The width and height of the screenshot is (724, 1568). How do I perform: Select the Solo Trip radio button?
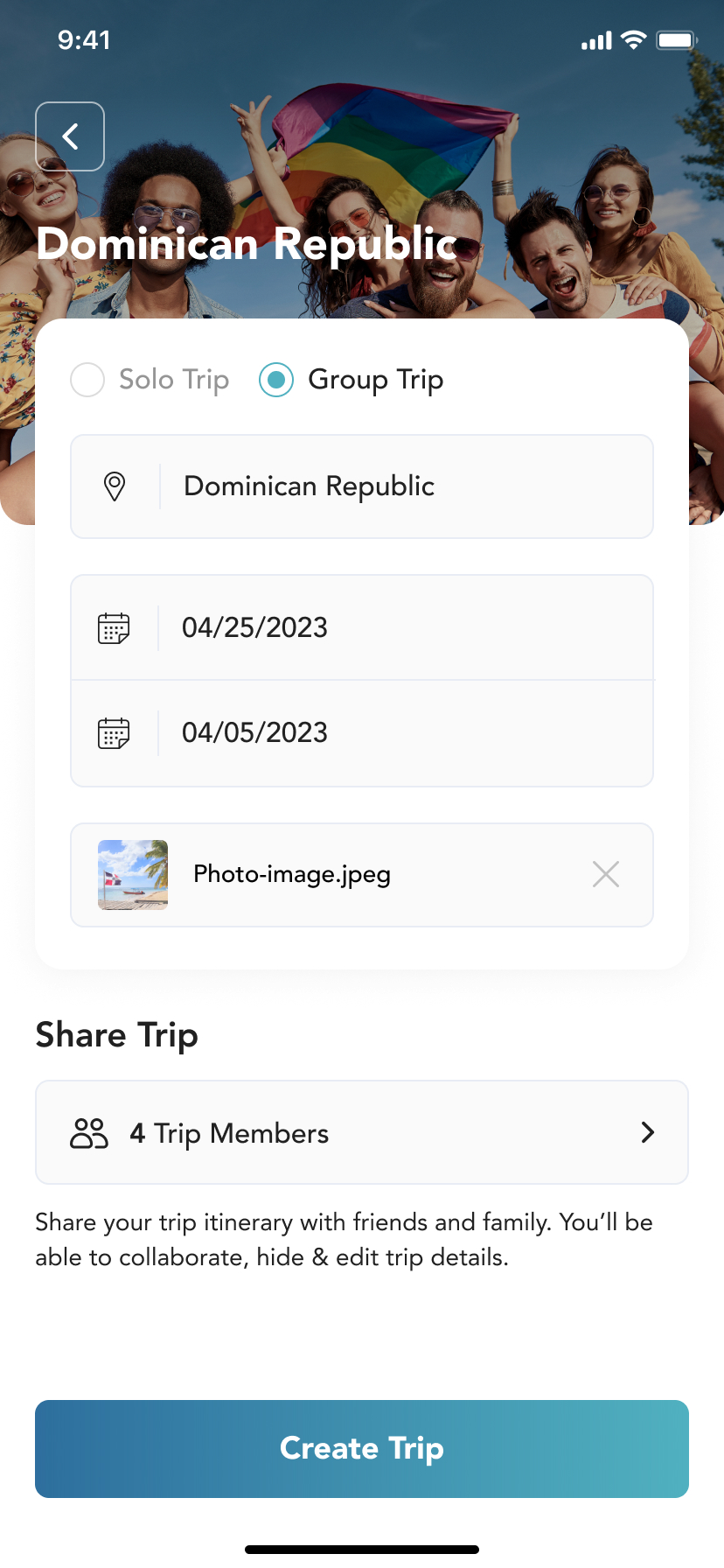point(87,380)
